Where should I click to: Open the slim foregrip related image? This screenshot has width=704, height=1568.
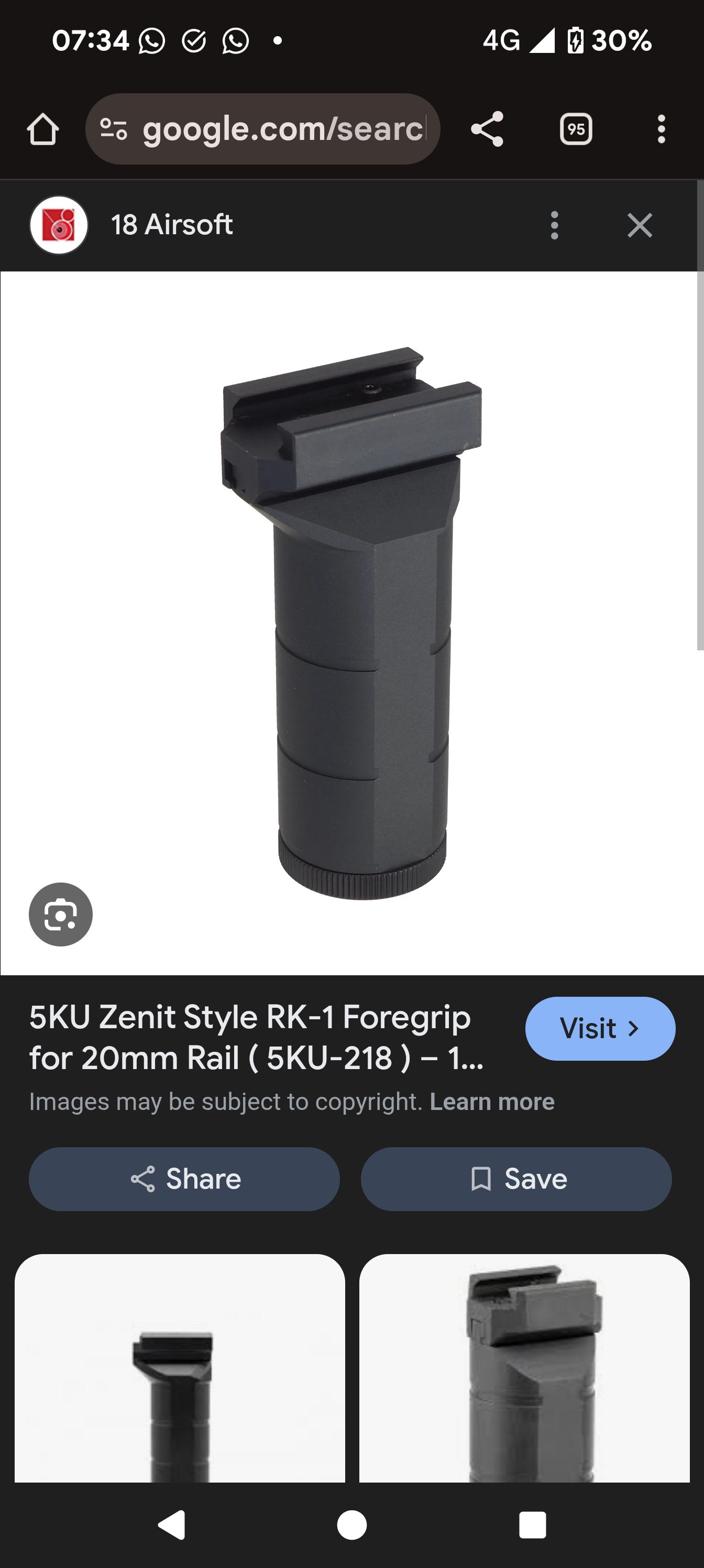(x=180, y=1369)
